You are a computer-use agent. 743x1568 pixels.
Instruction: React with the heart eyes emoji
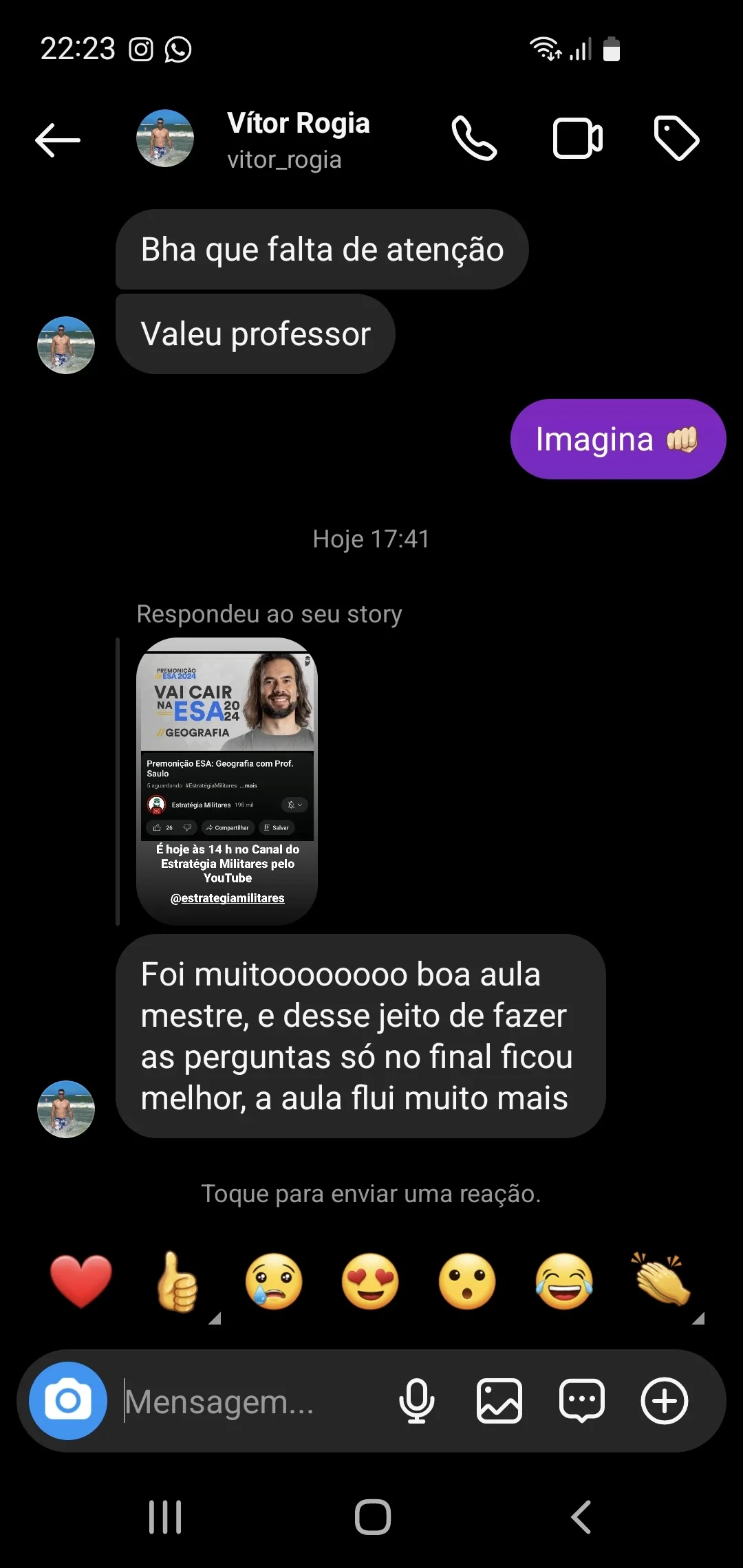[x=370, y=1281]
